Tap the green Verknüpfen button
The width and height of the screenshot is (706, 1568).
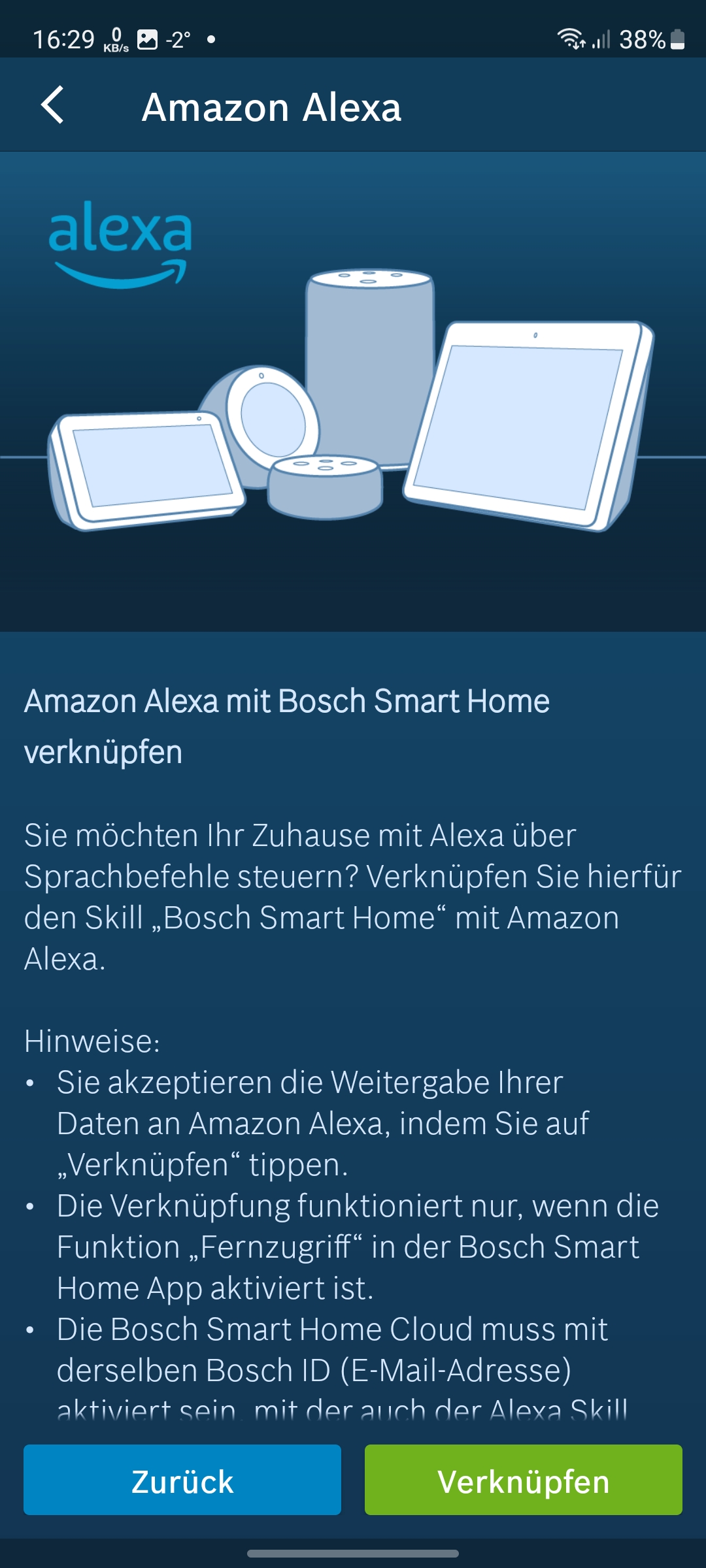pyautogui.click(x=523, y=1480)
